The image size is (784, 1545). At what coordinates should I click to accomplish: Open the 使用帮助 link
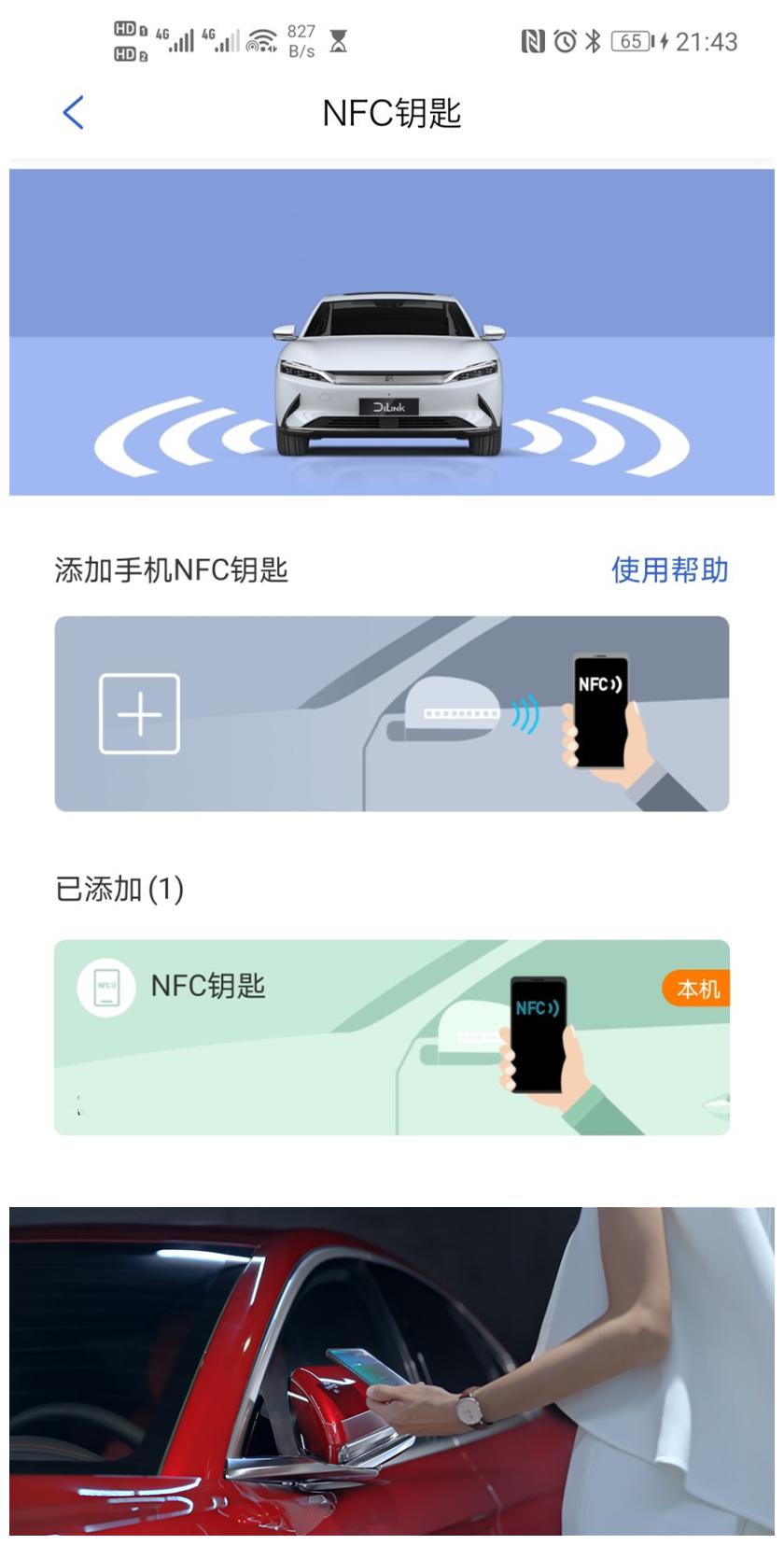[x=669, y=569]
